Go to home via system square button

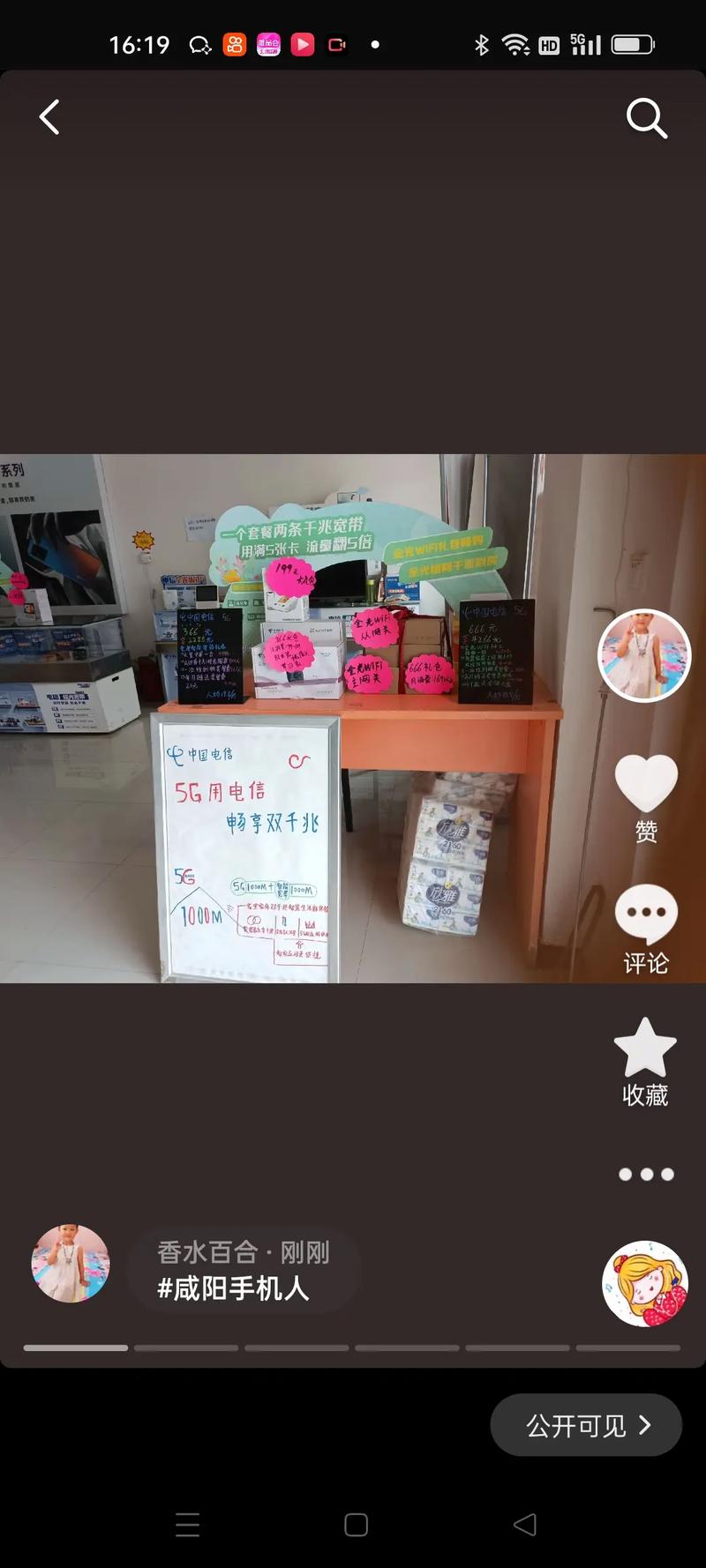point(356,1525)
